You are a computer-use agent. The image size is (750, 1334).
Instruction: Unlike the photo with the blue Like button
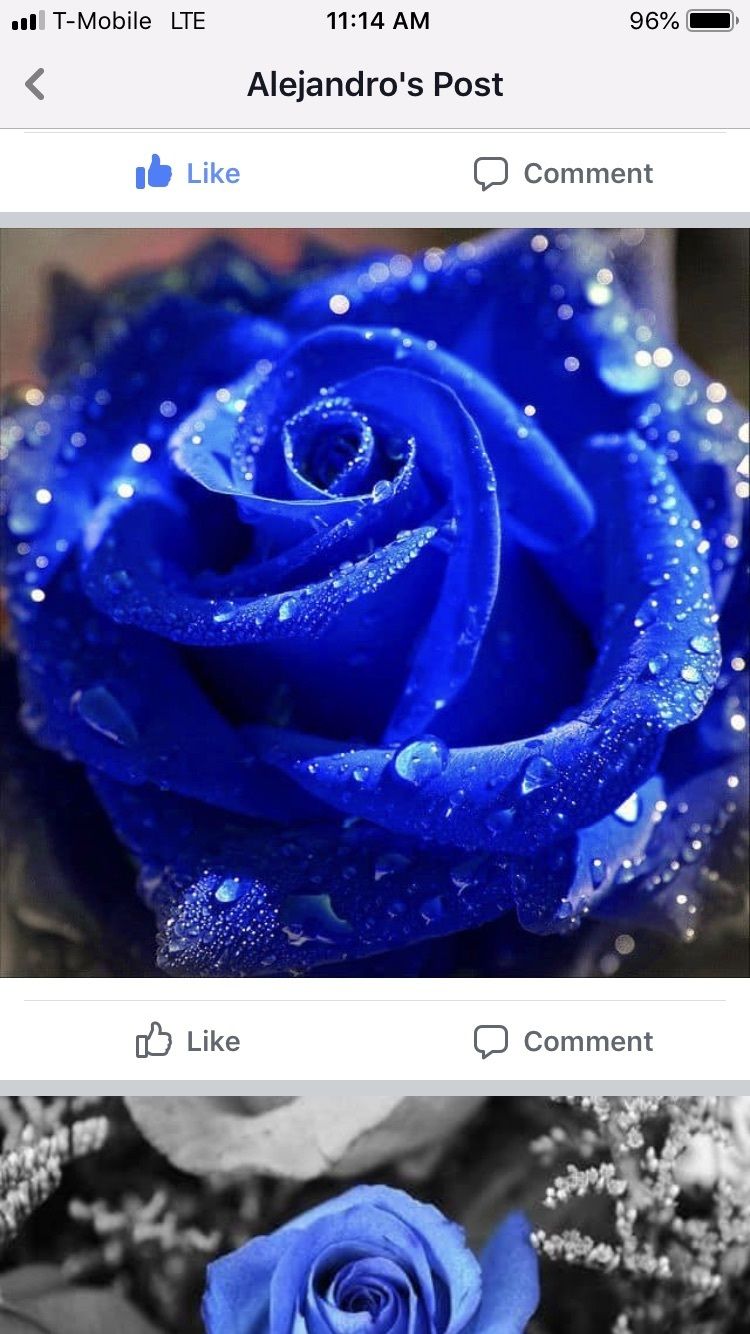[x=188, y=173]
